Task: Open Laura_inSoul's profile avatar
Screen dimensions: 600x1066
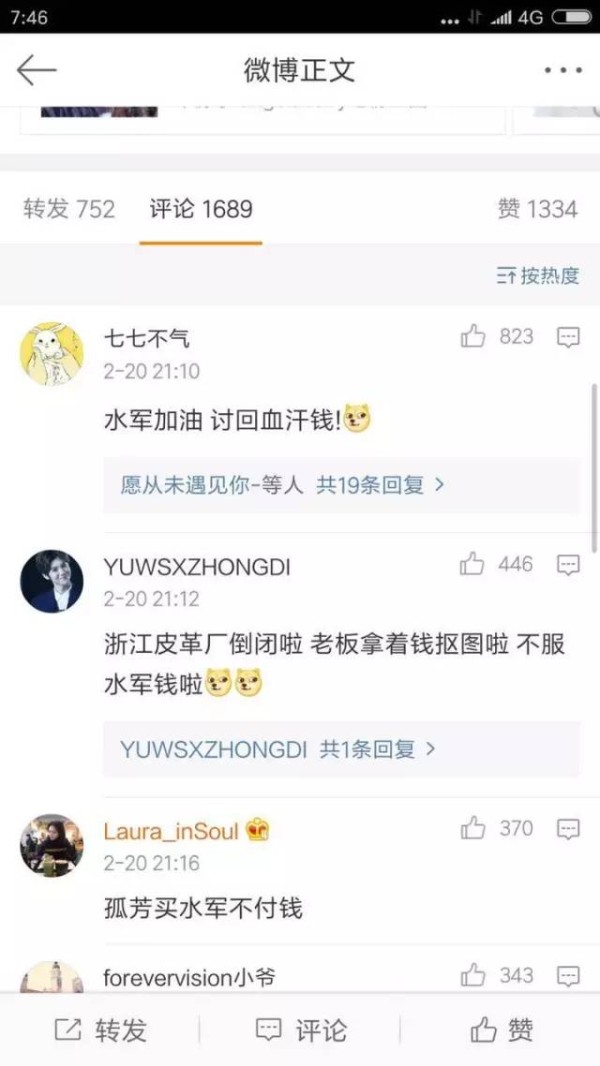Action: 51,844
